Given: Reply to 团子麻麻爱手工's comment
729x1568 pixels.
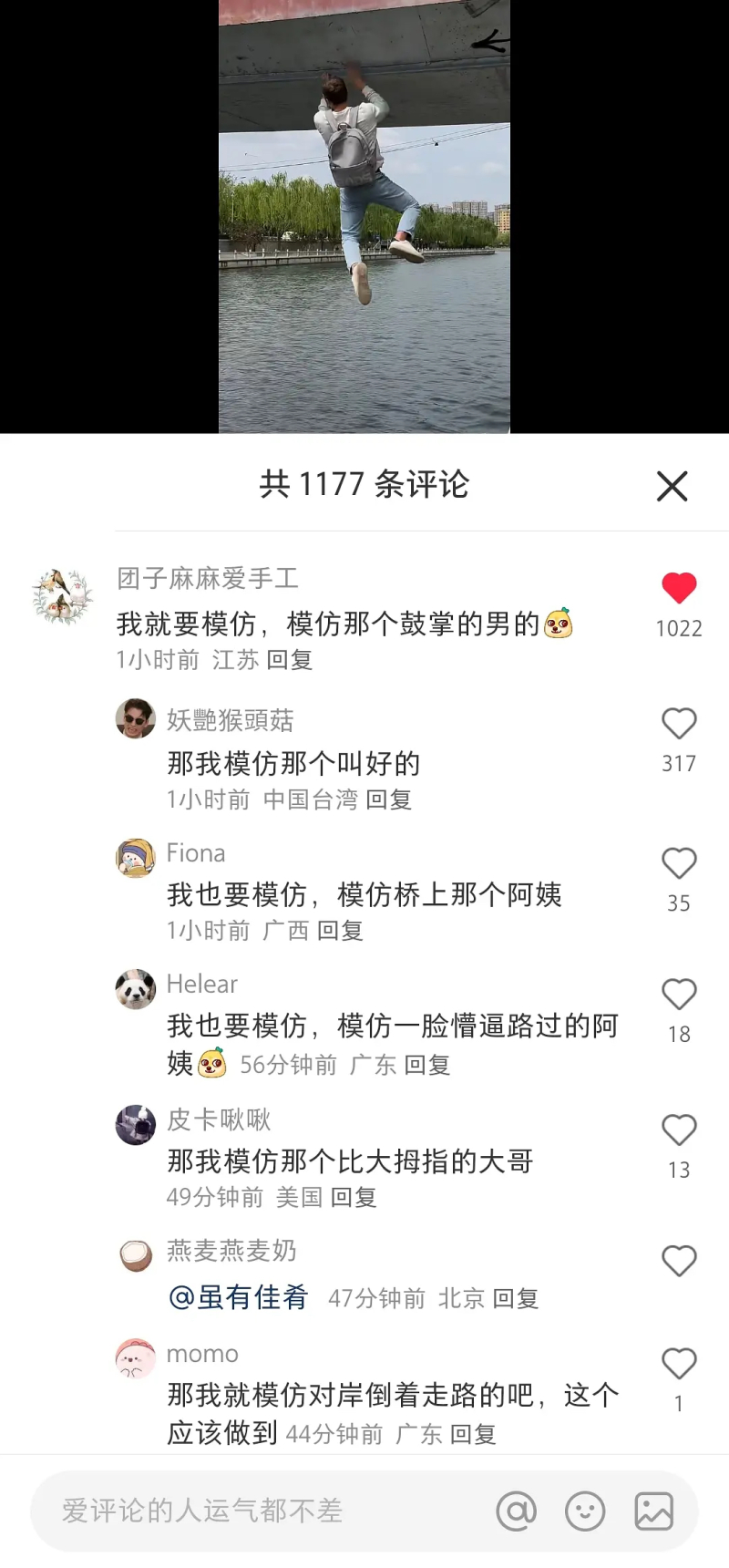Looking at the screenshot, I should tap(290, 660).
